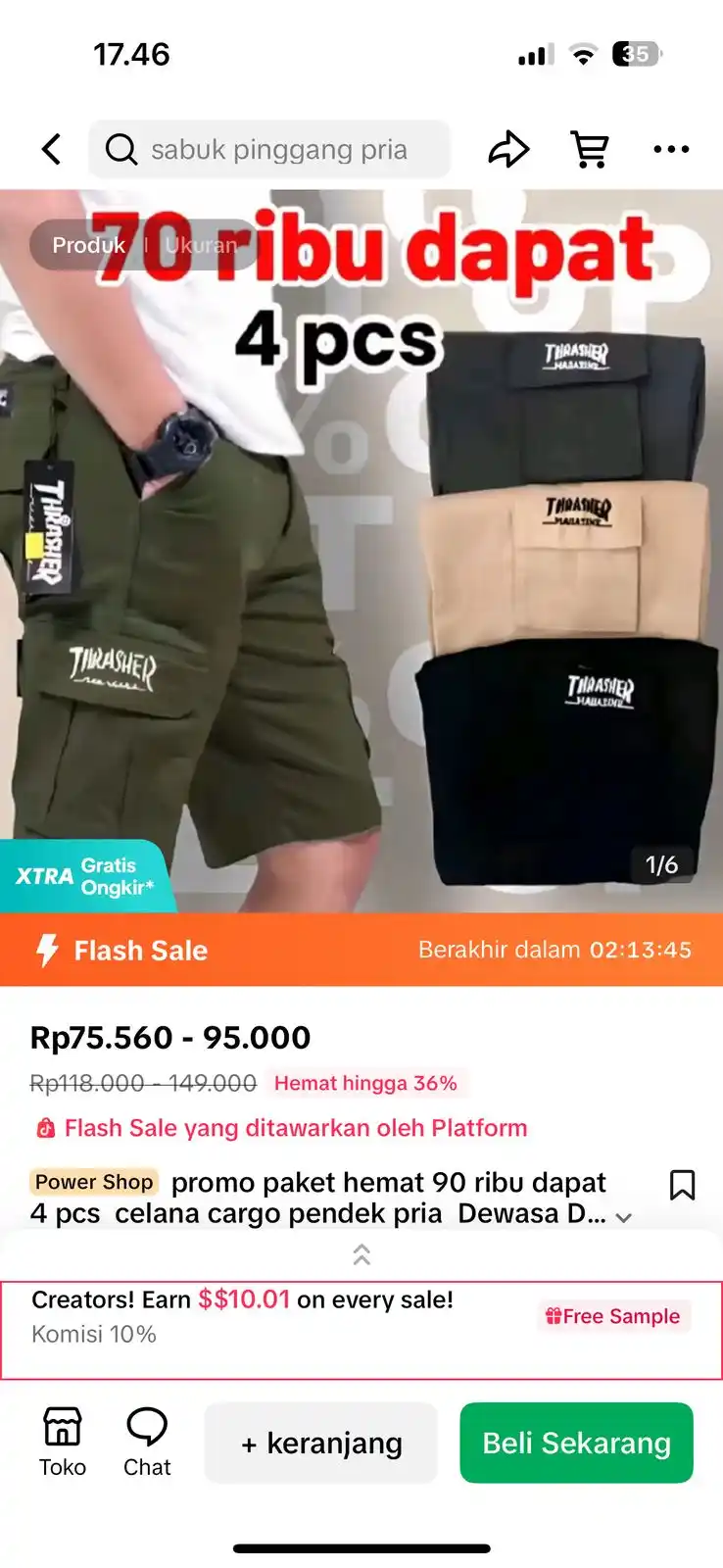Add item with '+ keranjang'
This screenshot has width=723, height=1568.
tap(320, 1443)
